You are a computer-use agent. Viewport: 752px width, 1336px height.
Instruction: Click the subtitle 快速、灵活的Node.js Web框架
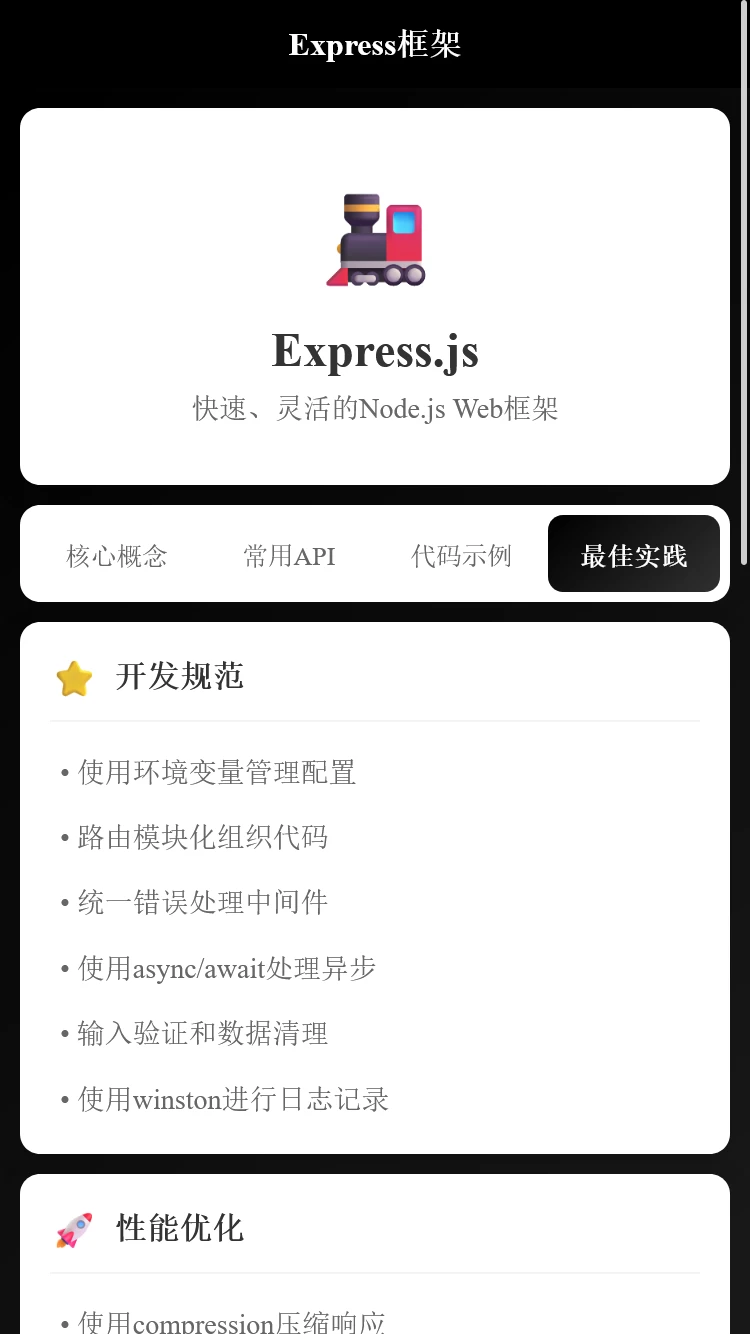coord(375,408)
